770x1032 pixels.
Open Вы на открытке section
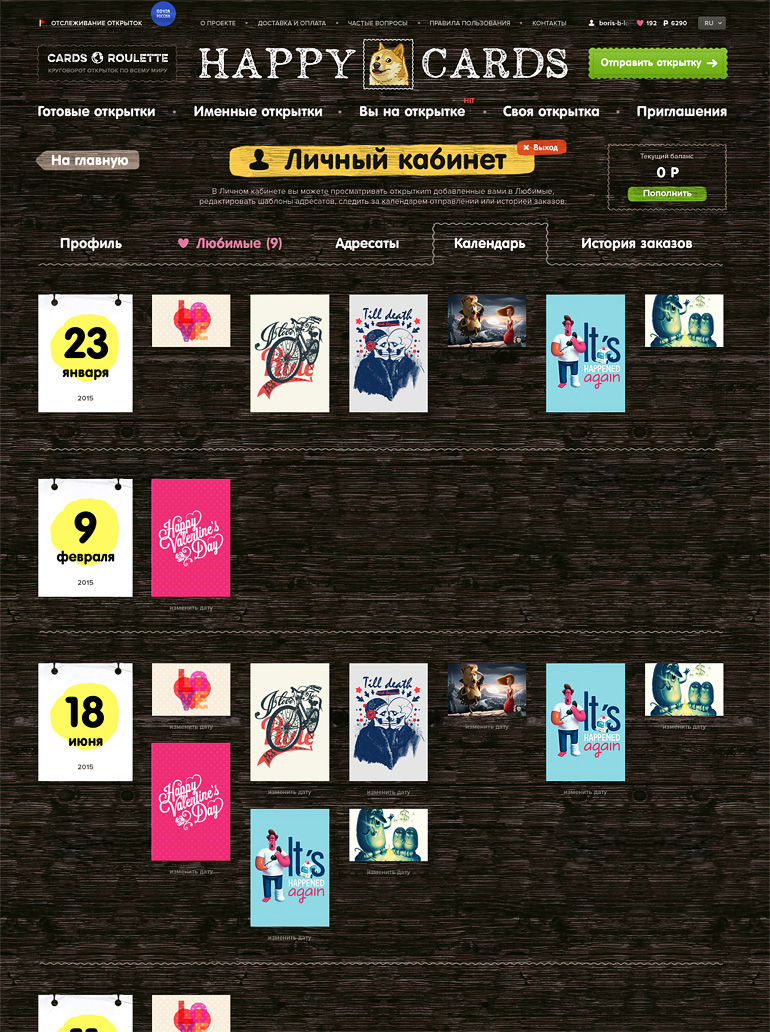[412, 112]
